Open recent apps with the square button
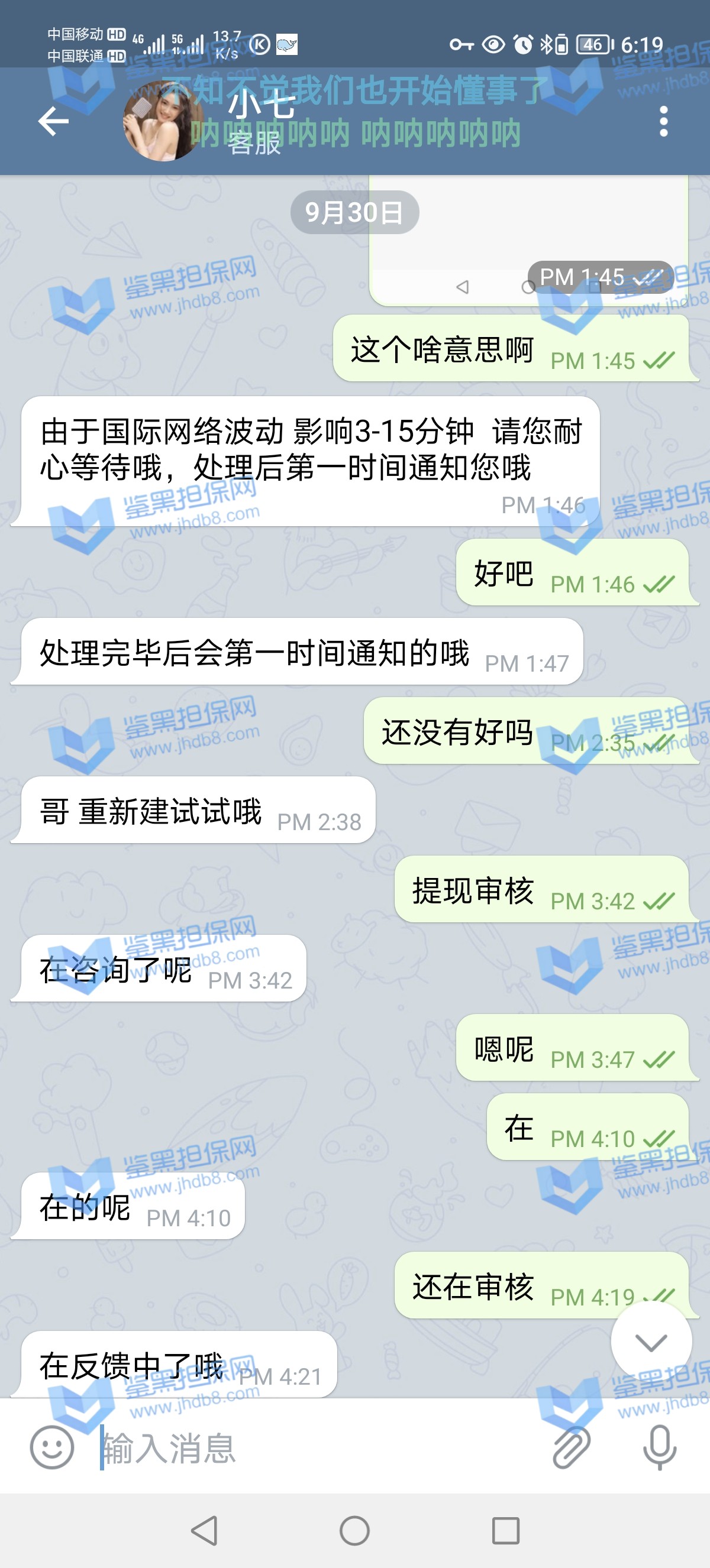The width and height of the screenshot is (710, 1568). [505, 1530]
